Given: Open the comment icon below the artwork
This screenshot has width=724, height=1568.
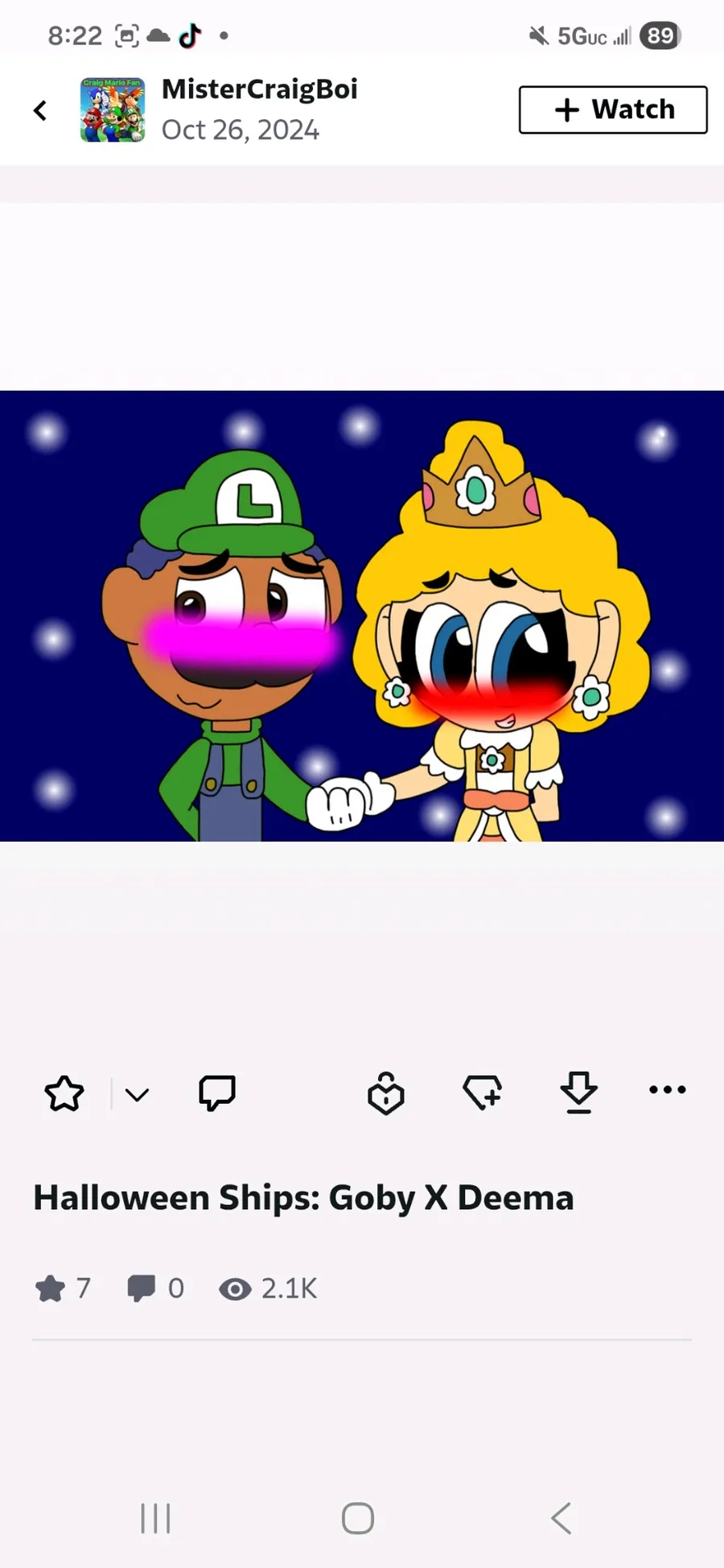Looking at the screenshot, I should tap(217, 1093).
